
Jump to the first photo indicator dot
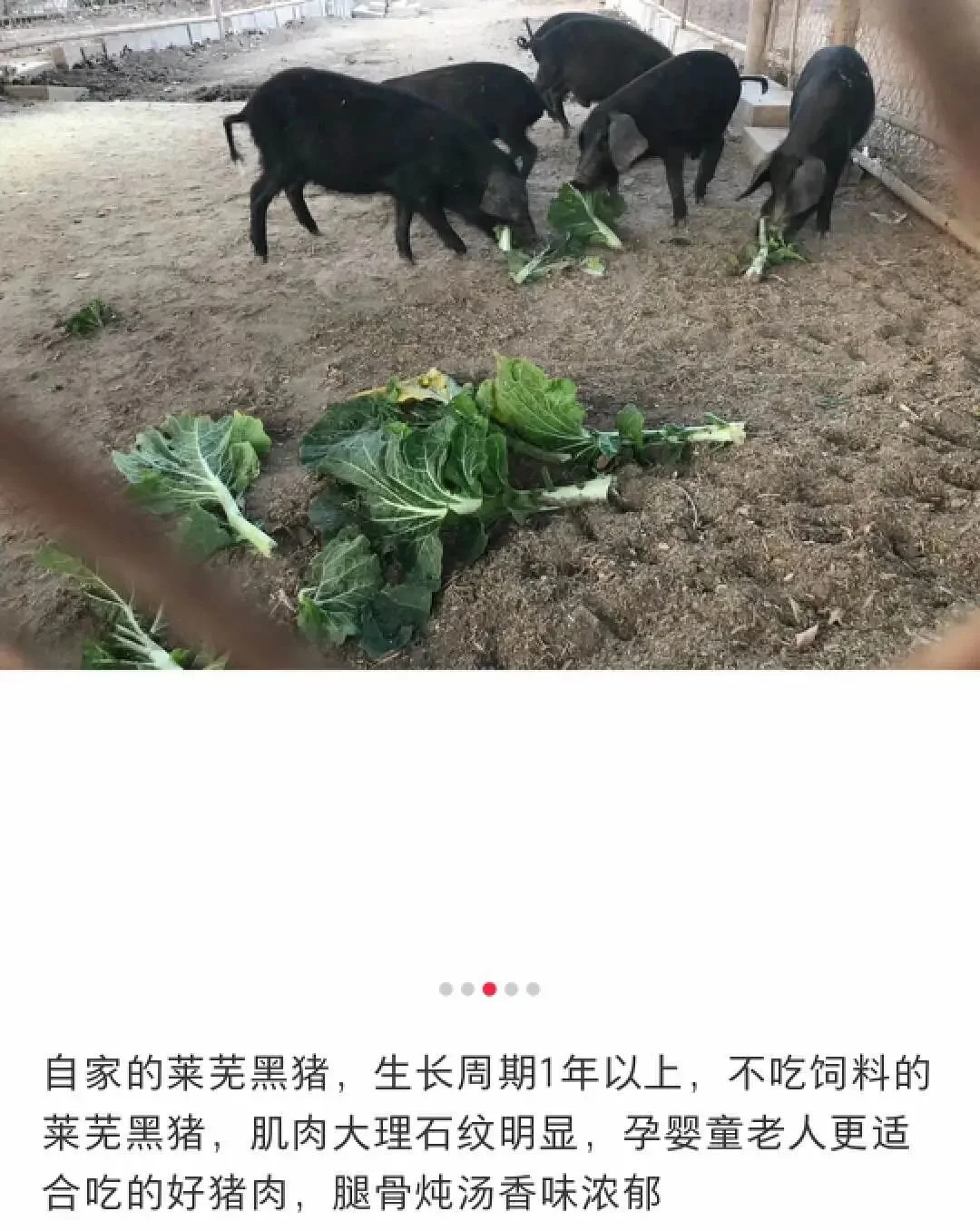(x=446, y=989)
